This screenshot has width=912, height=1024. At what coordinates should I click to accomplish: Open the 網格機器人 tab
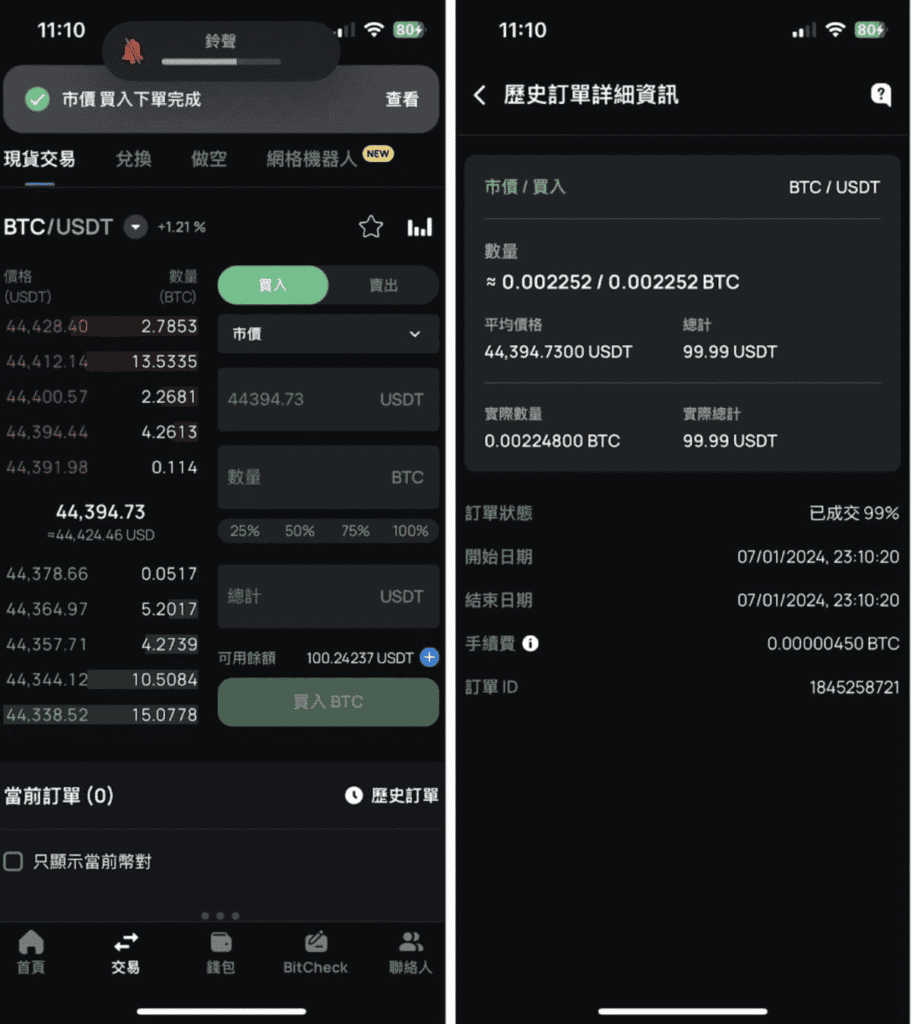pos(312,158)
